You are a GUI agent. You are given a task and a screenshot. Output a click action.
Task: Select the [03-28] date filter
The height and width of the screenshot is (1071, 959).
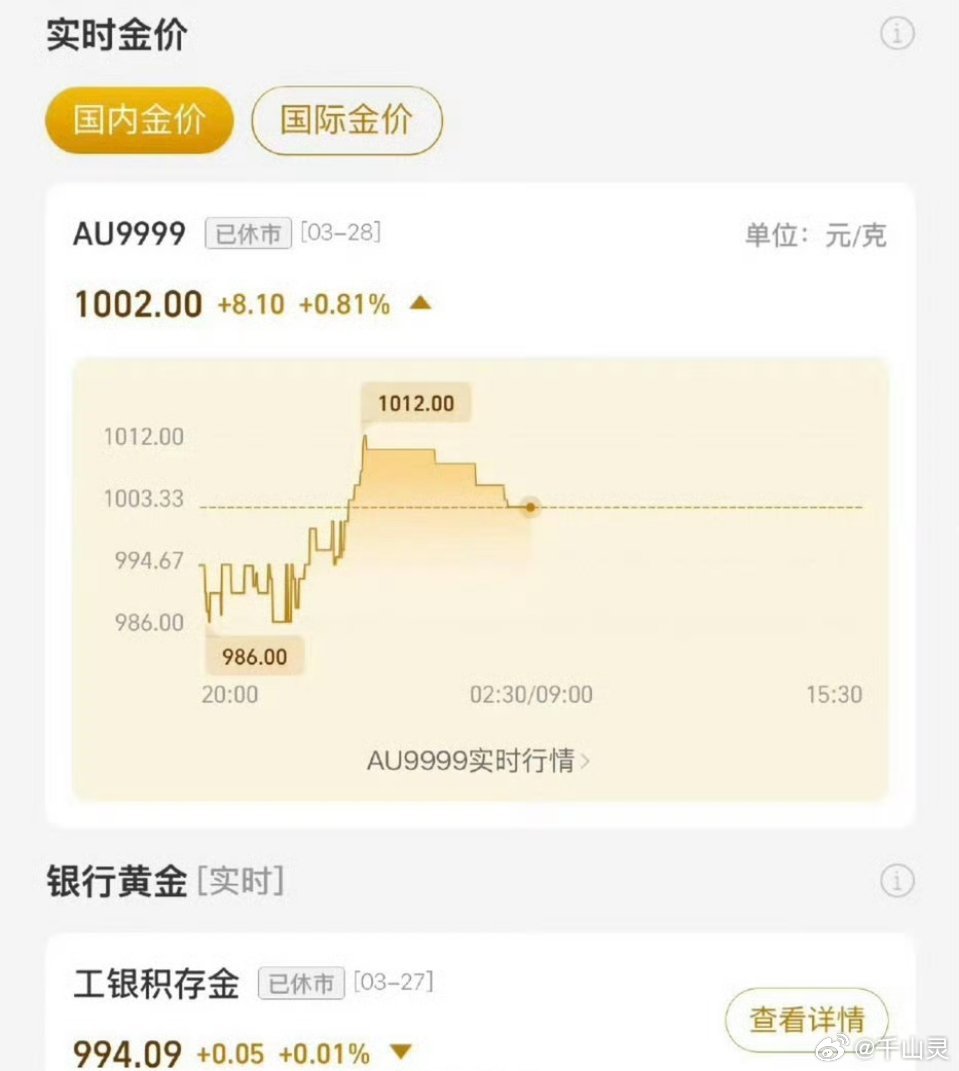click(338, 233)
